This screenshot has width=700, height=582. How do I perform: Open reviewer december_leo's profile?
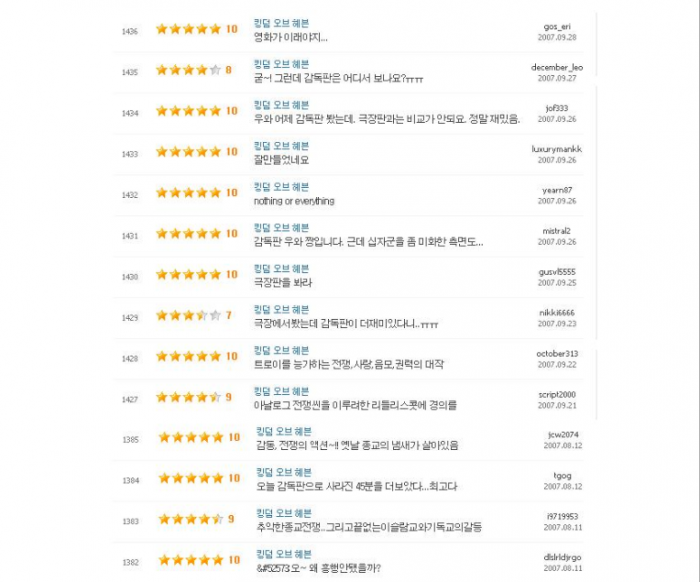click(557, 66)
